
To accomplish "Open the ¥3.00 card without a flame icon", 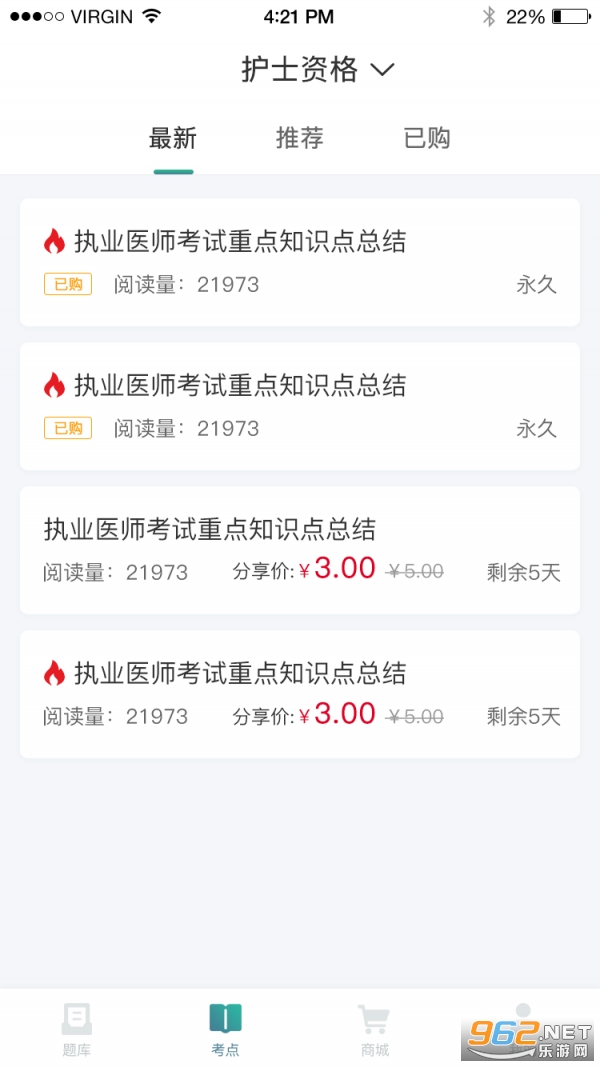I will 299,550.
